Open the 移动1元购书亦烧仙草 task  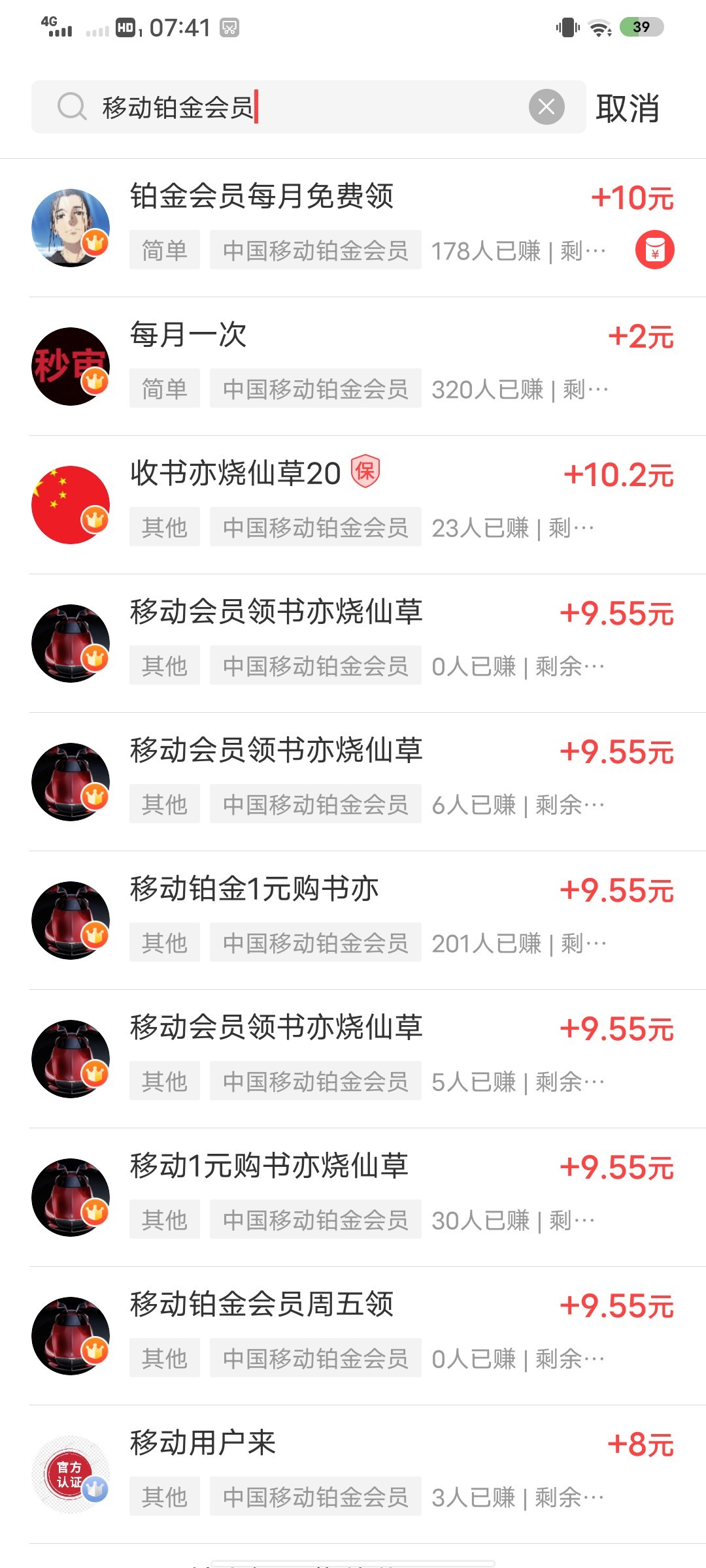click(x=269, y=1166)
